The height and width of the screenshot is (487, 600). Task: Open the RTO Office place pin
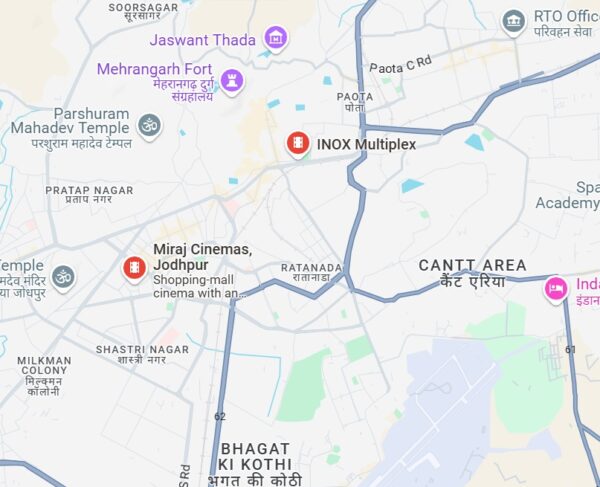point(514,21)
